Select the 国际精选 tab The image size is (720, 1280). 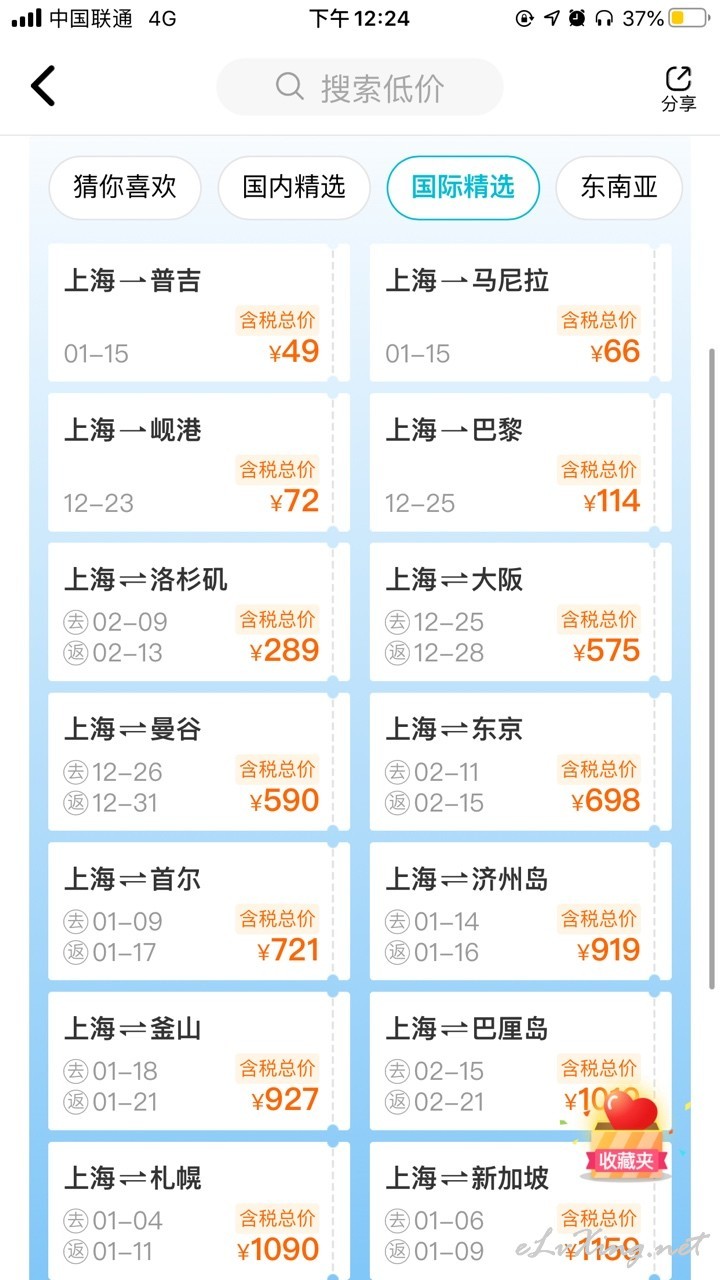click(463, 187)
